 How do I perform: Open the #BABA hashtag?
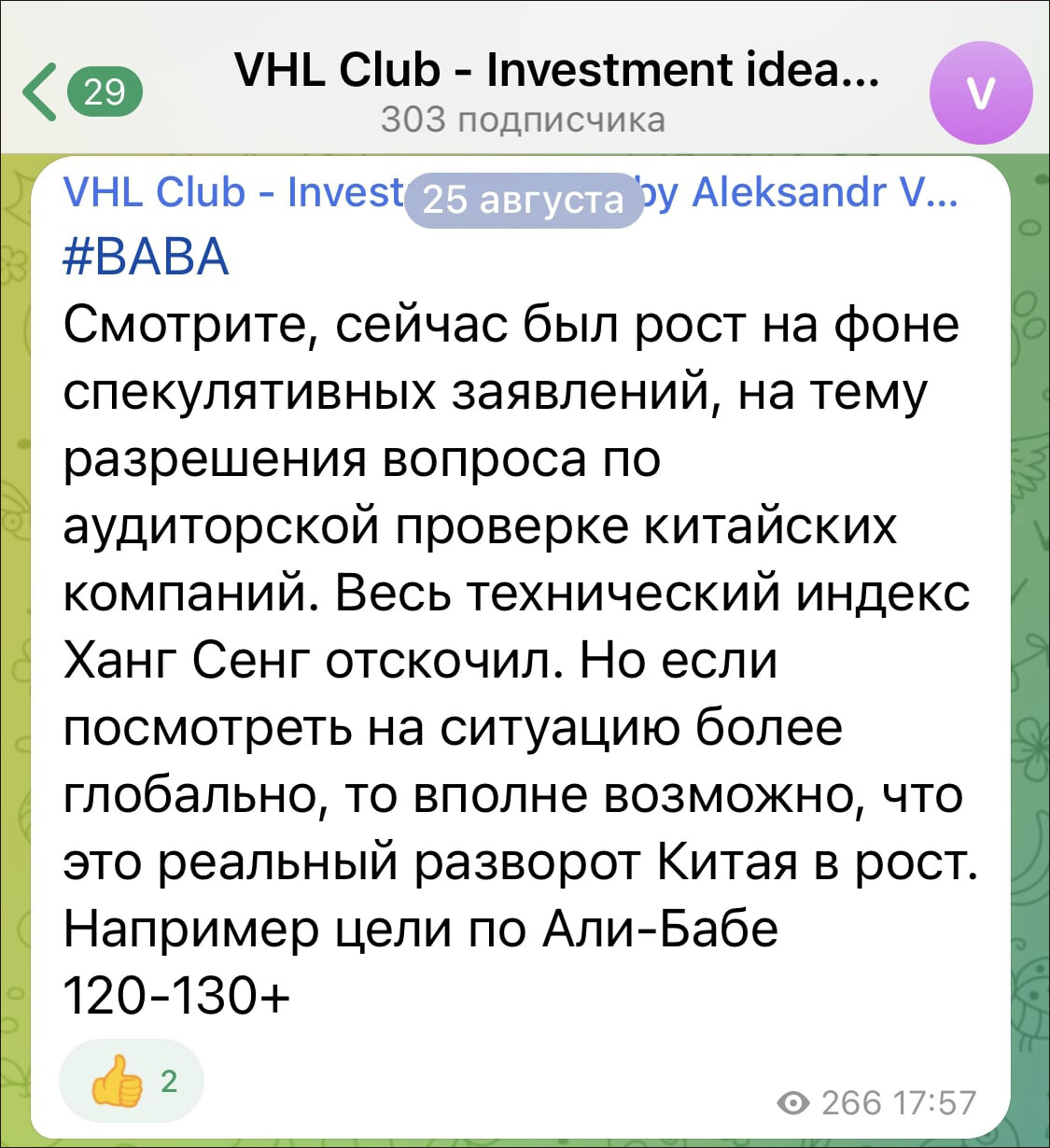point(146,256)
